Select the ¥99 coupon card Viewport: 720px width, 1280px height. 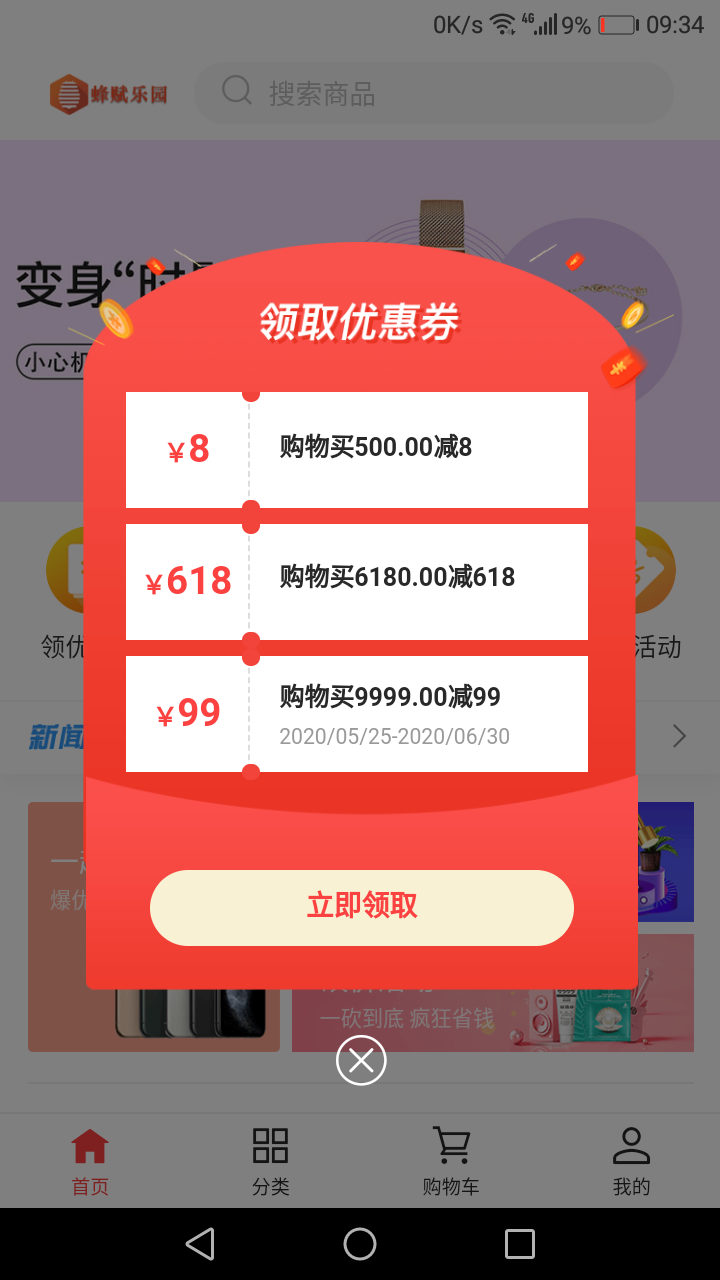356,713
